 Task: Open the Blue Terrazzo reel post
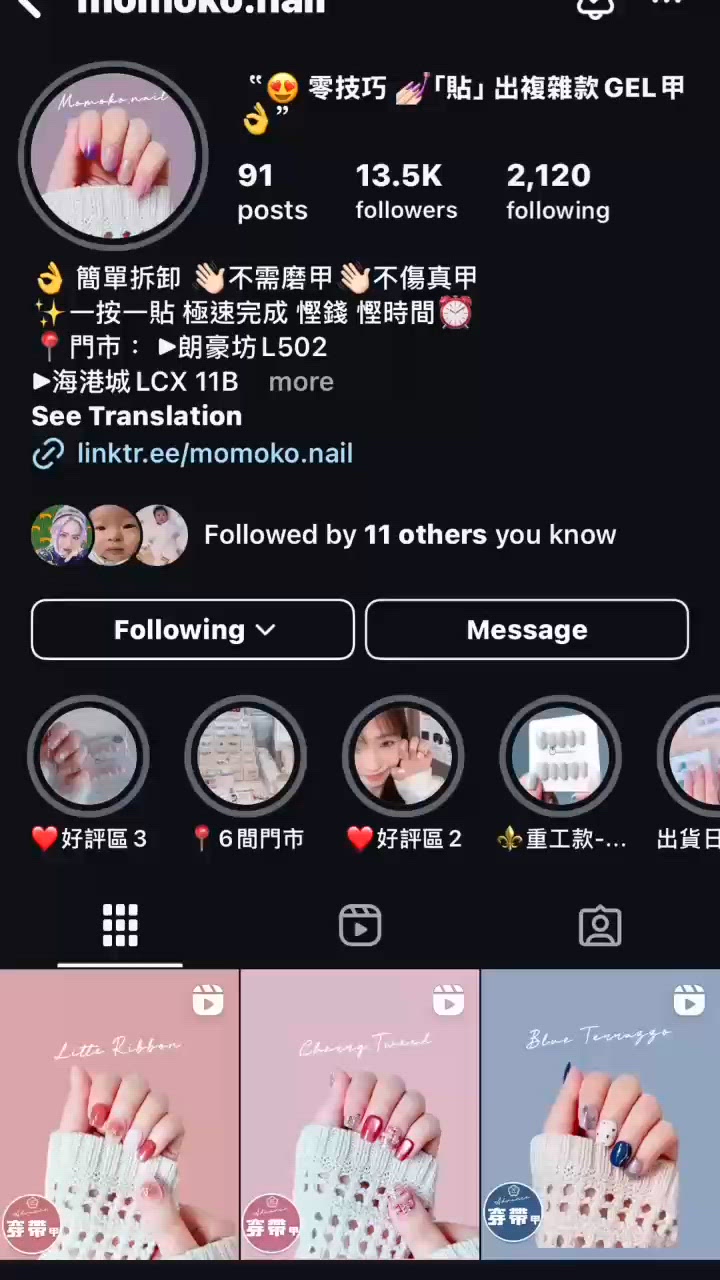click(x=601, y=1115)
